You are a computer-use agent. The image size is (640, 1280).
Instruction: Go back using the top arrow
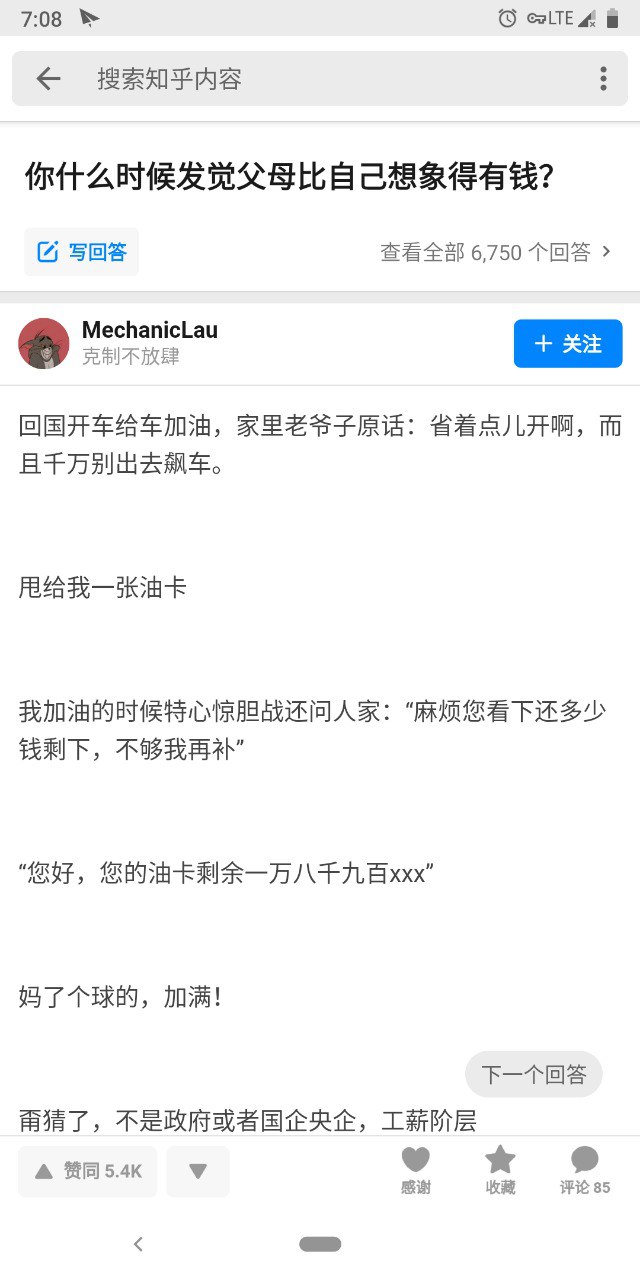pos(48,79)
